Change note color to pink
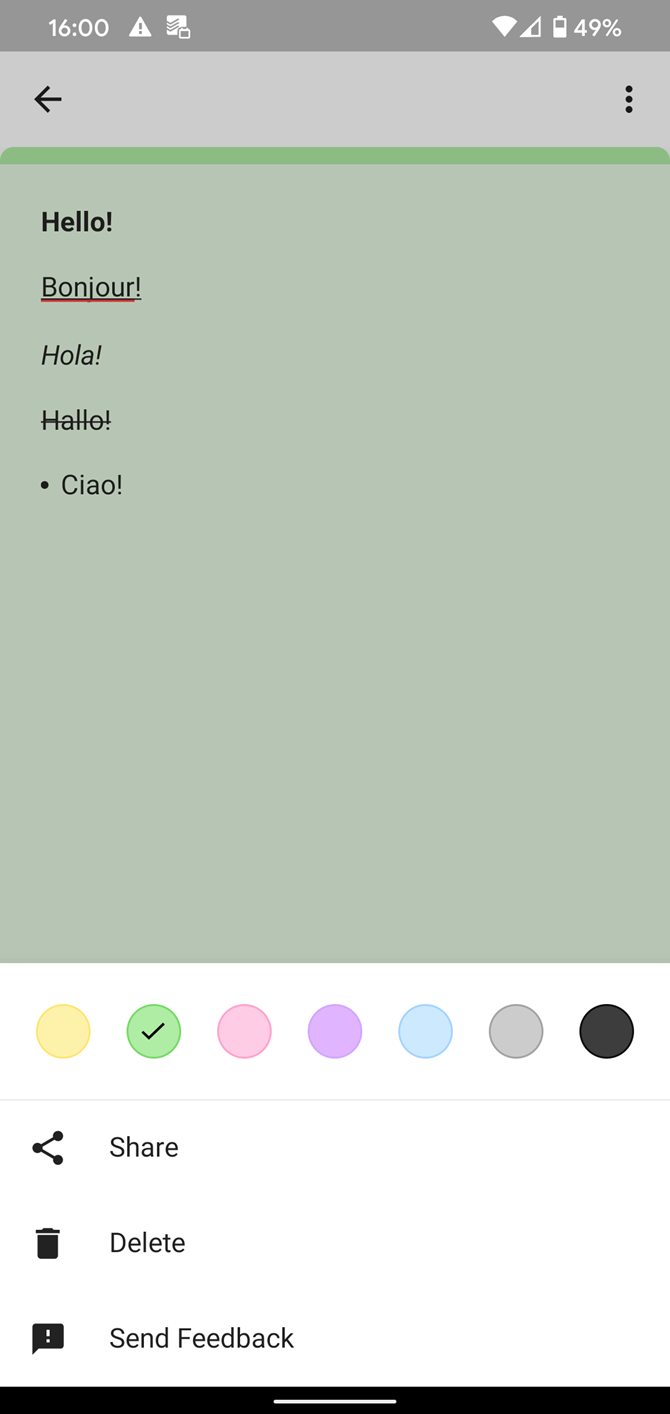The height and width of the screenshot is (1414, 670). pos(244,1031)
